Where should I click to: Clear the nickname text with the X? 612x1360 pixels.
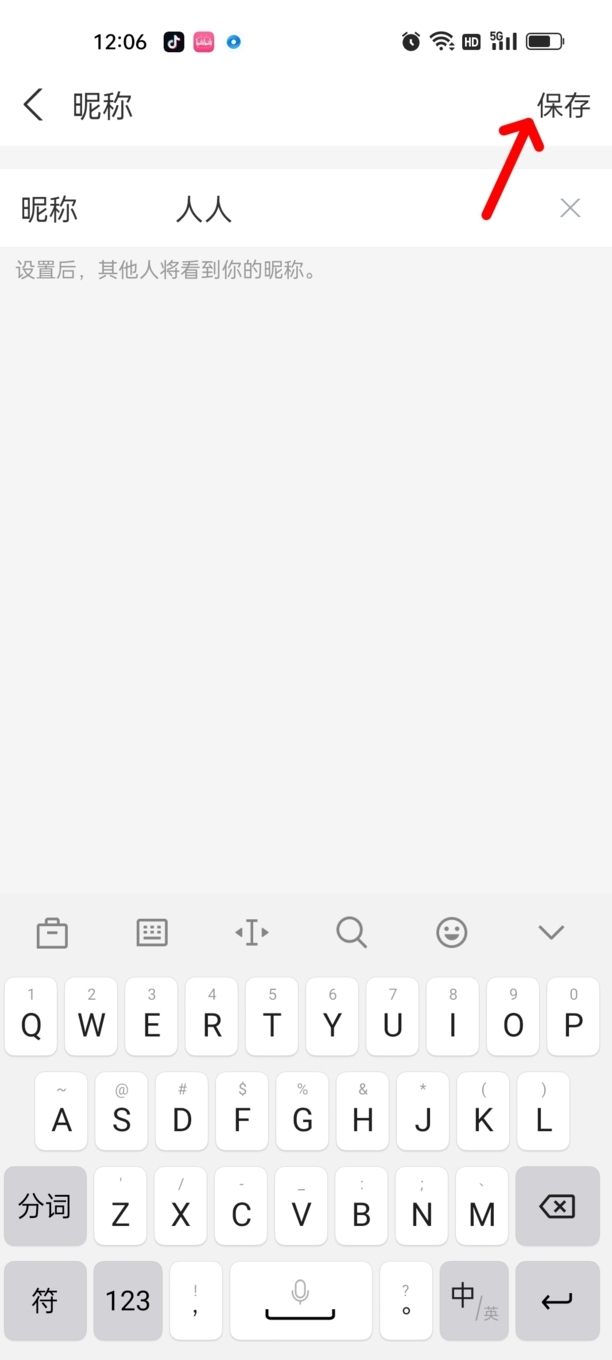pos(570,208)
